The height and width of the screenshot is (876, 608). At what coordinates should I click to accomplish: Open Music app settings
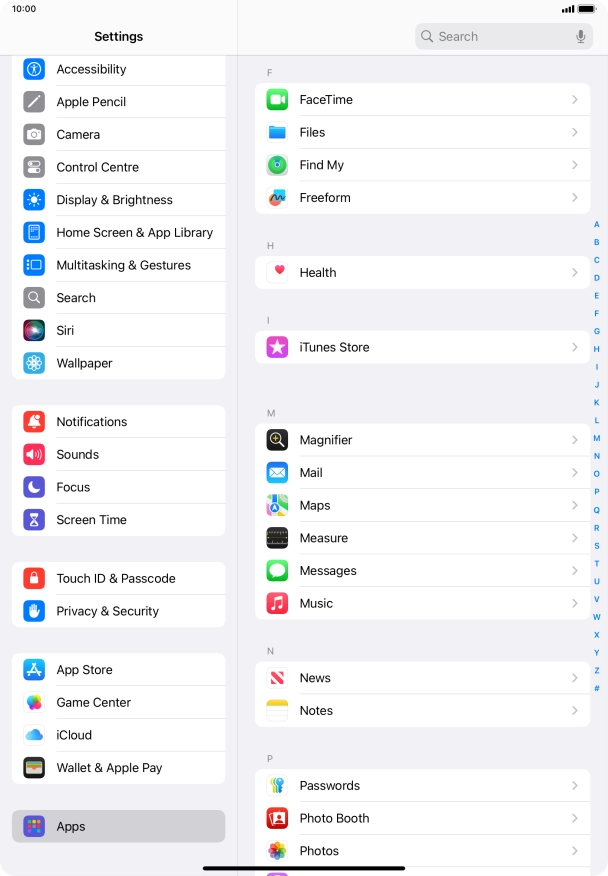point(422,603)
